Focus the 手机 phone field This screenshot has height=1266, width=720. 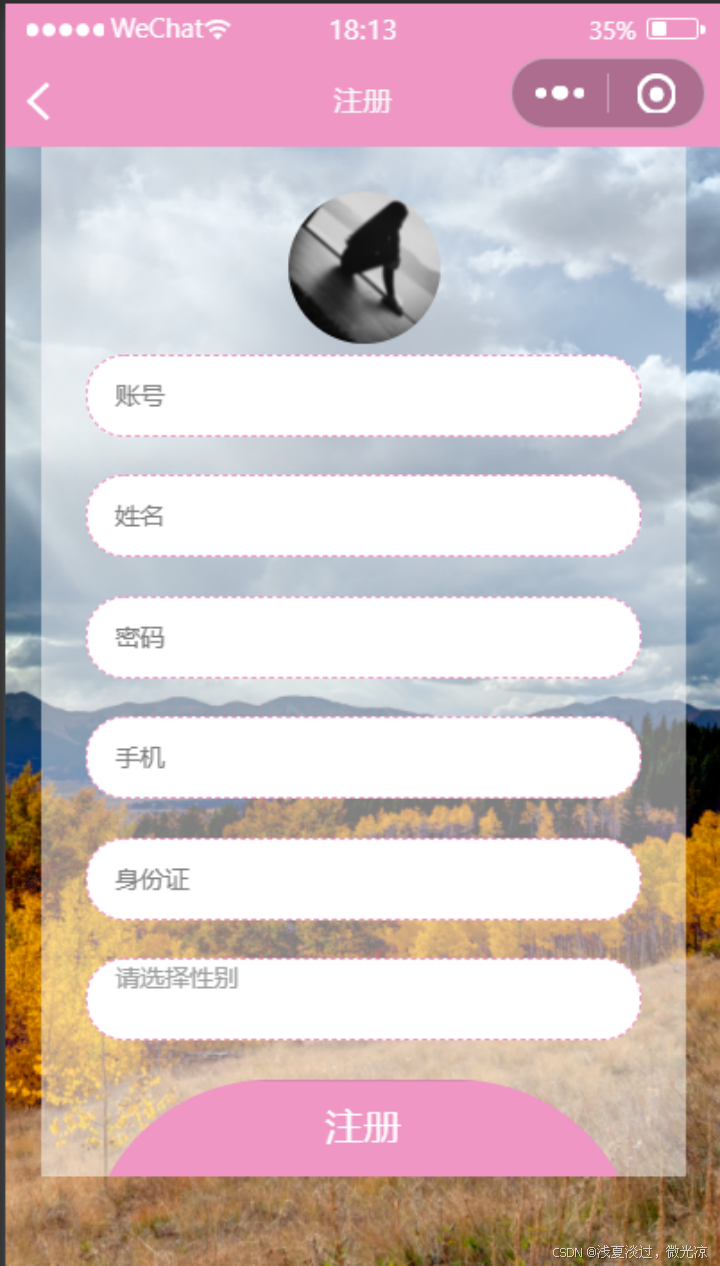(364, 758)
